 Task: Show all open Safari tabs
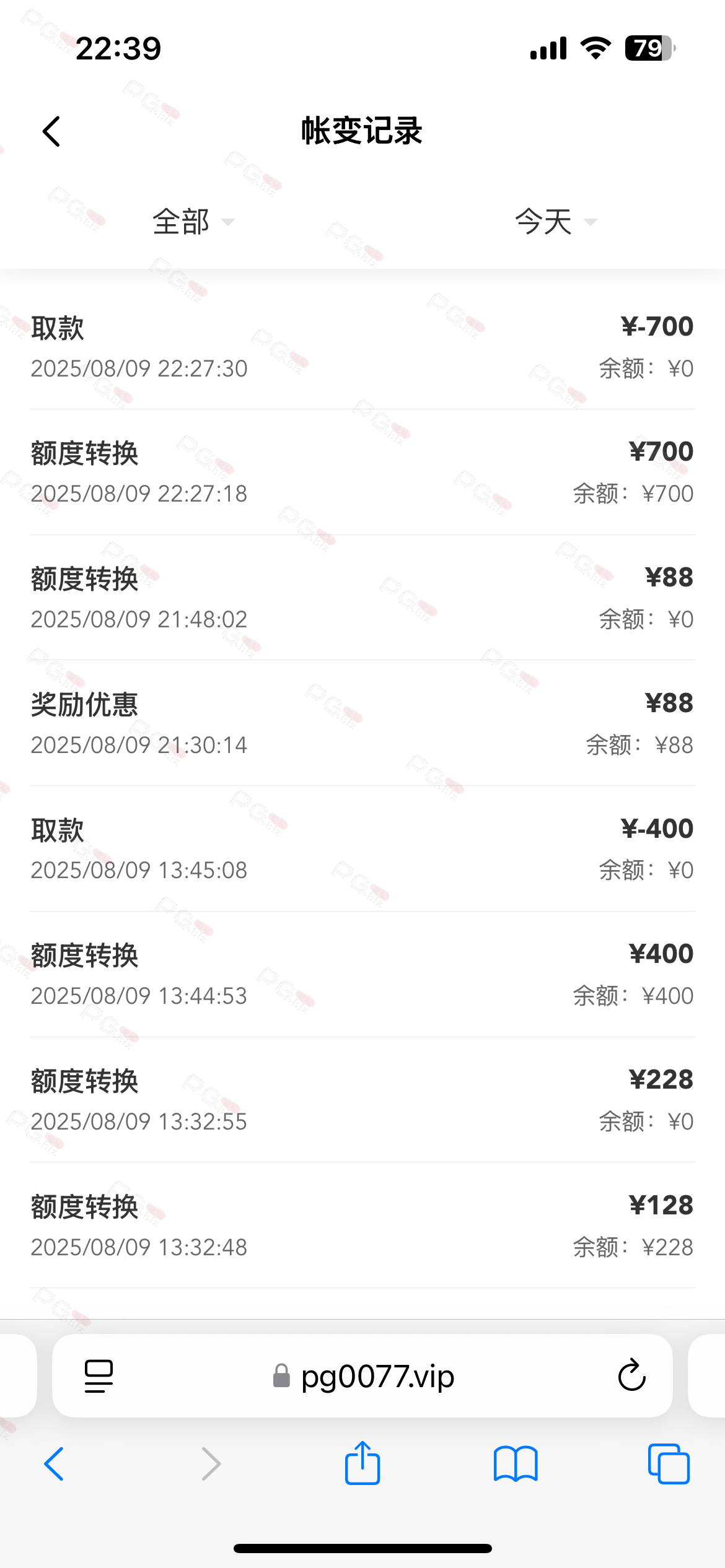click(668, 1464)
